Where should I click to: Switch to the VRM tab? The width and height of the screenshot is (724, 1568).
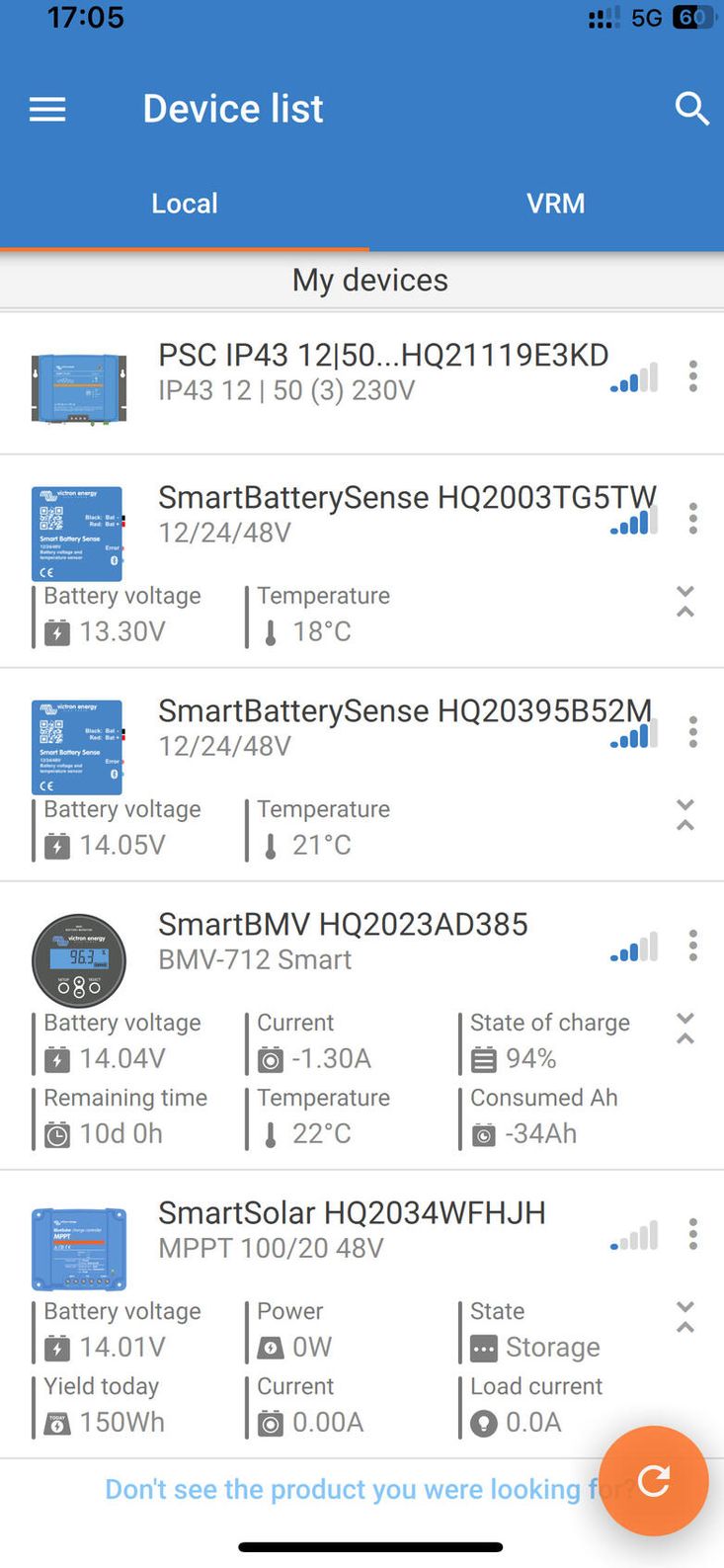click(555, 204)
